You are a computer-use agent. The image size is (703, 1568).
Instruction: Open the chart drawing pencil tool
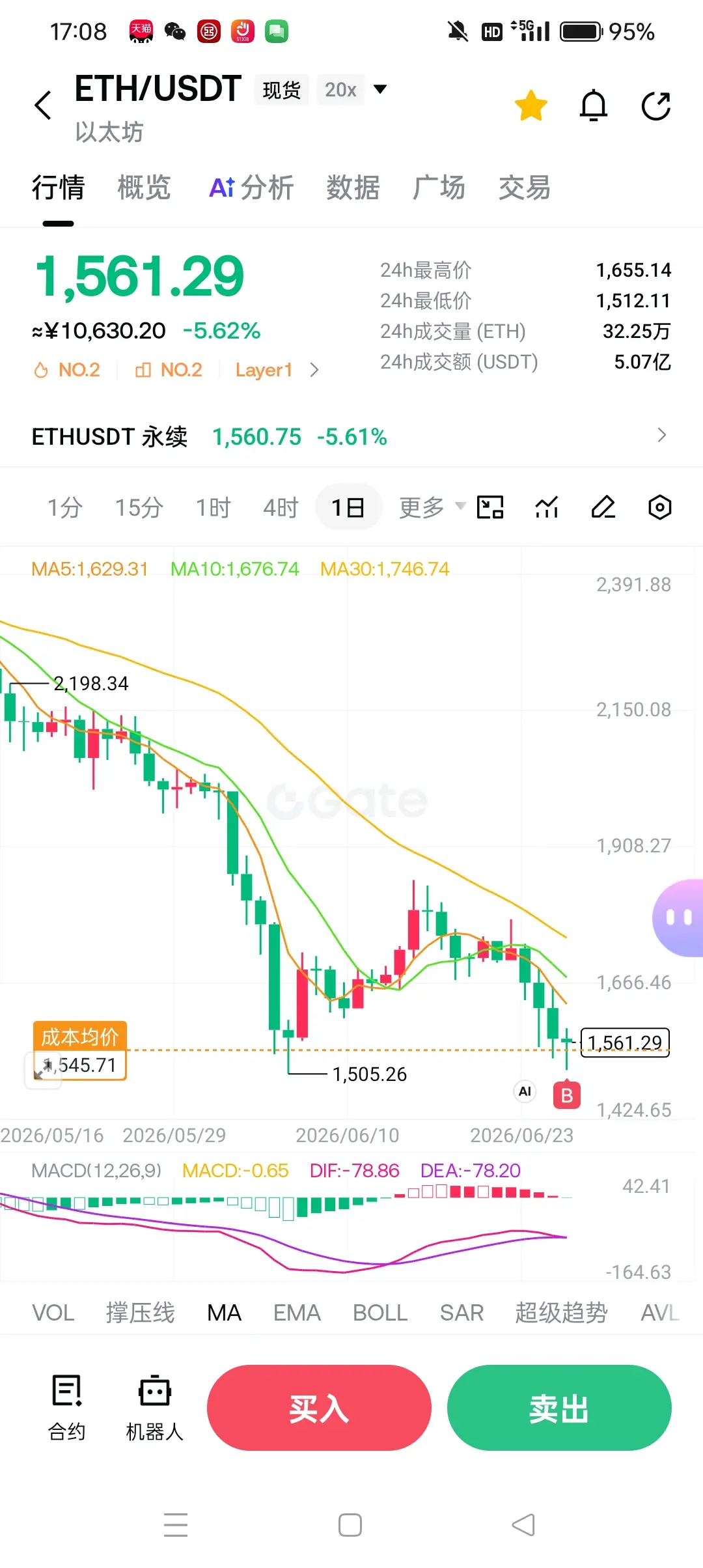(x=603, y=507)
